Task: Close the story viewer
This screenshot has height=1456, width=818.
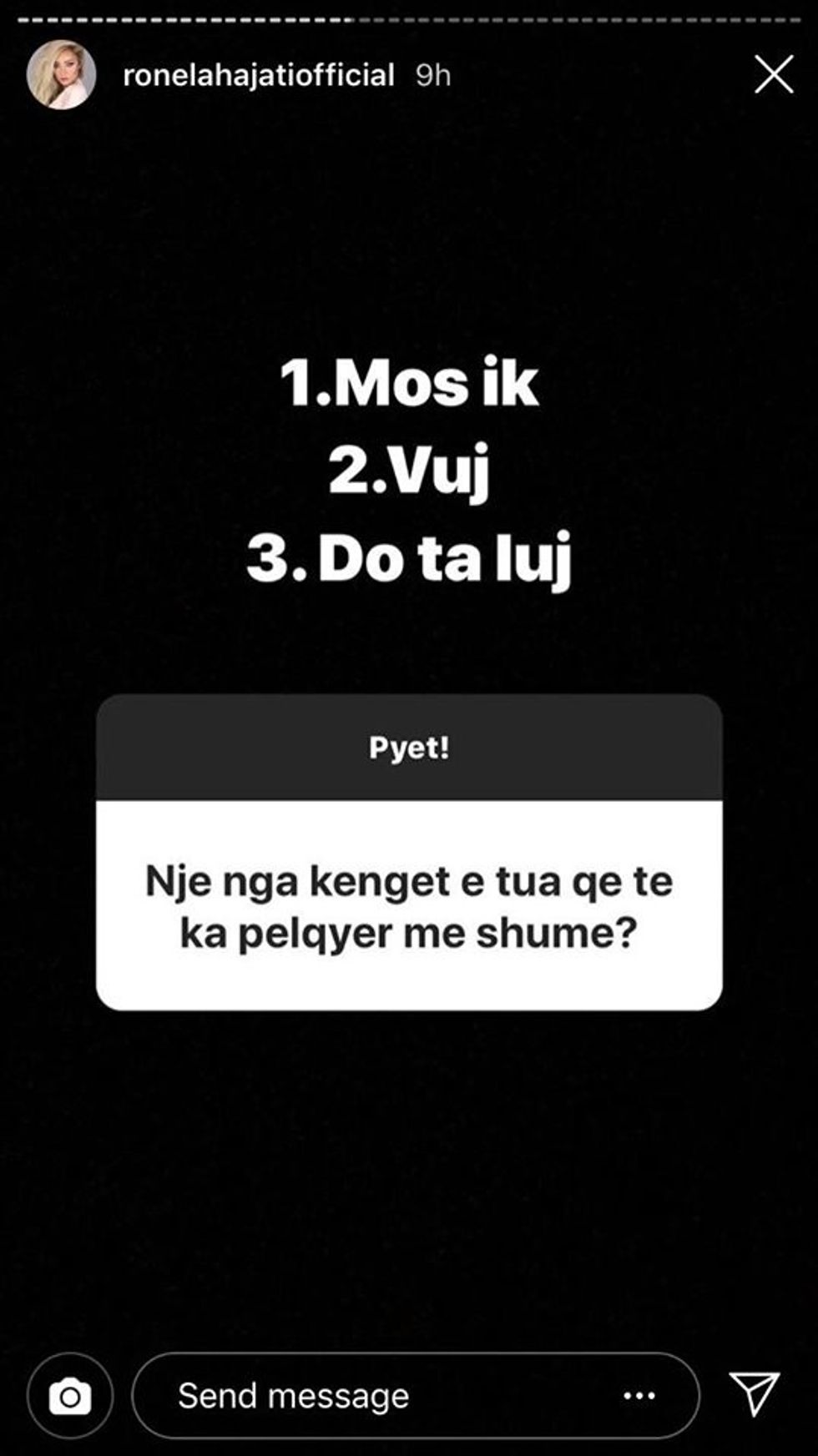Action: point(773,75)
